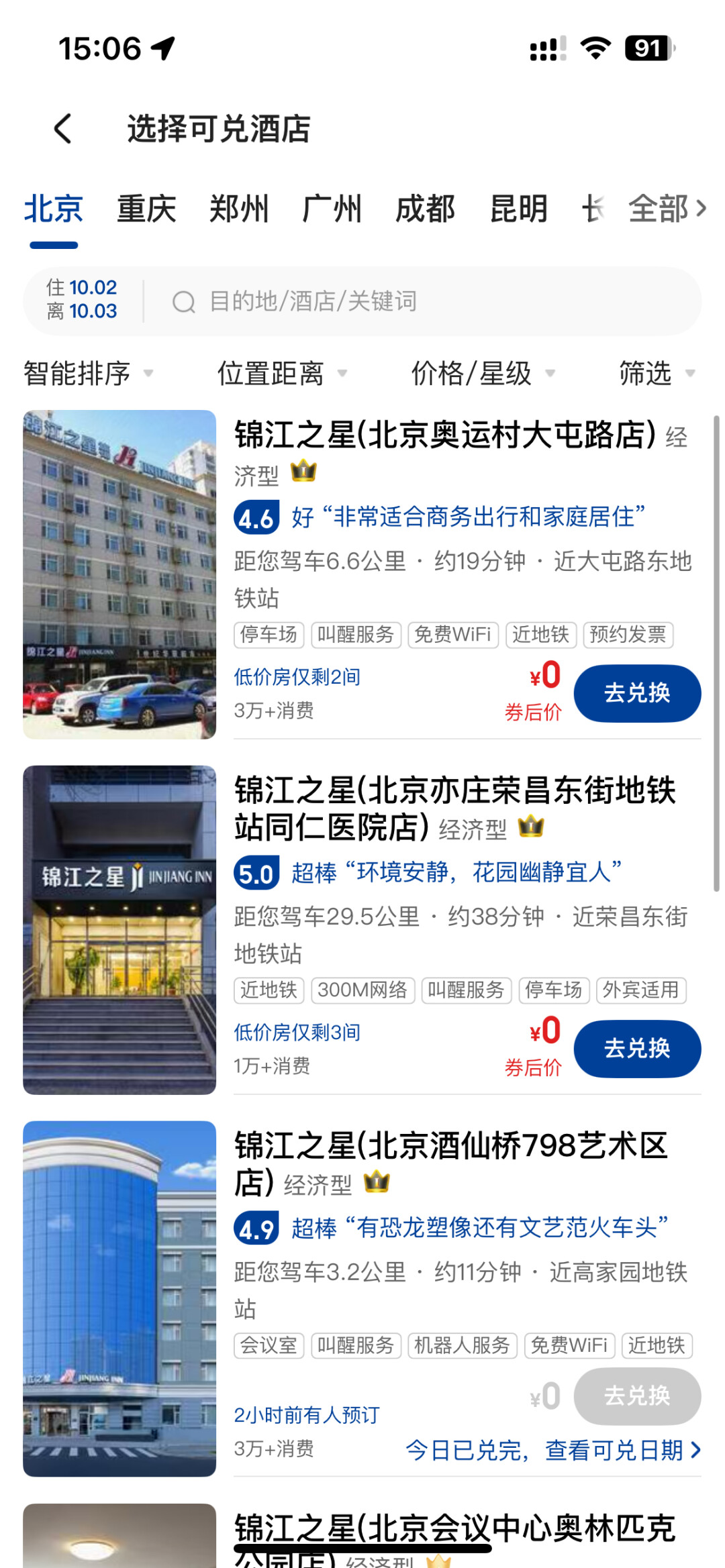This screenshot has width=725, height=1568.
Task: Change the check-in and check-out dates
Action: 82,299
